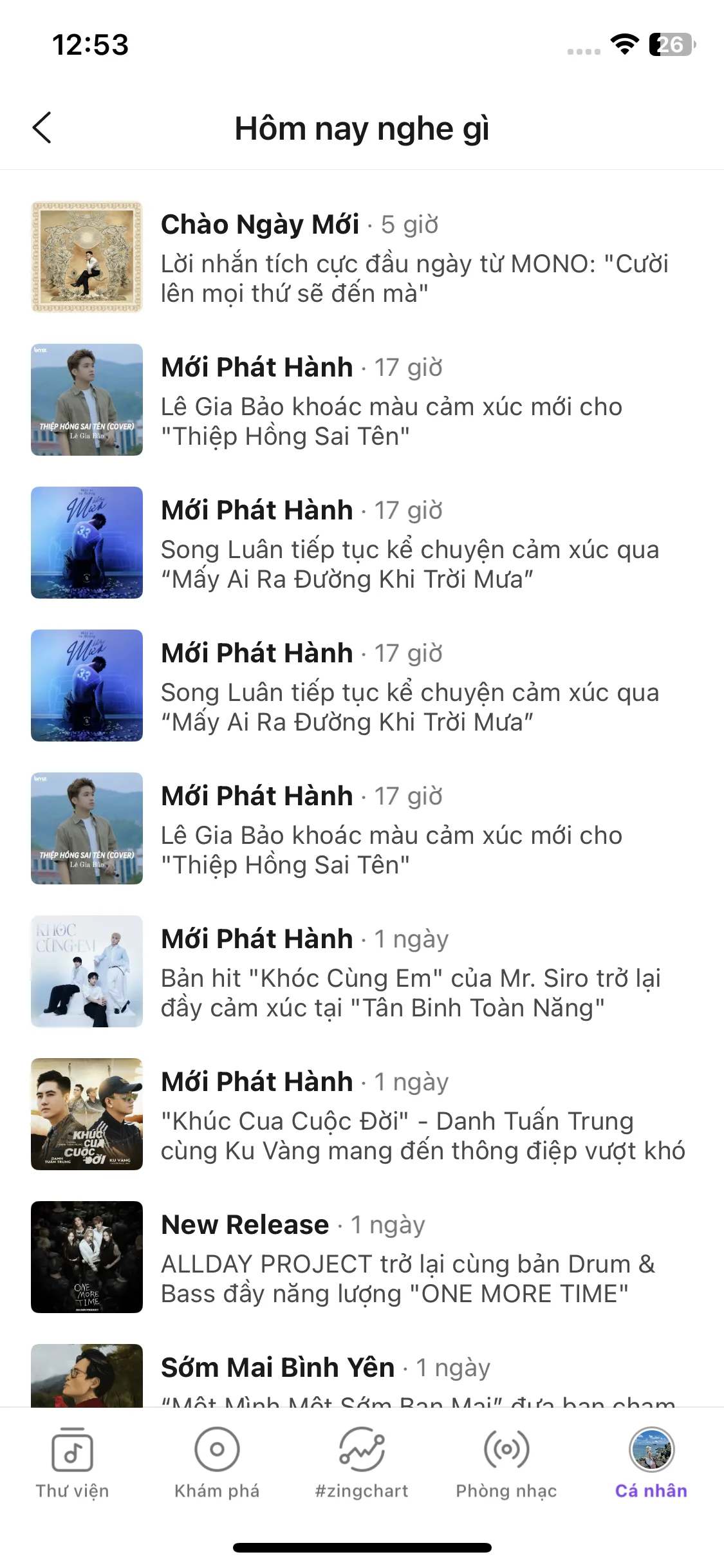Tap the Song Luân album artwork
Screen dimensions: 724x1568
[87, 543]
